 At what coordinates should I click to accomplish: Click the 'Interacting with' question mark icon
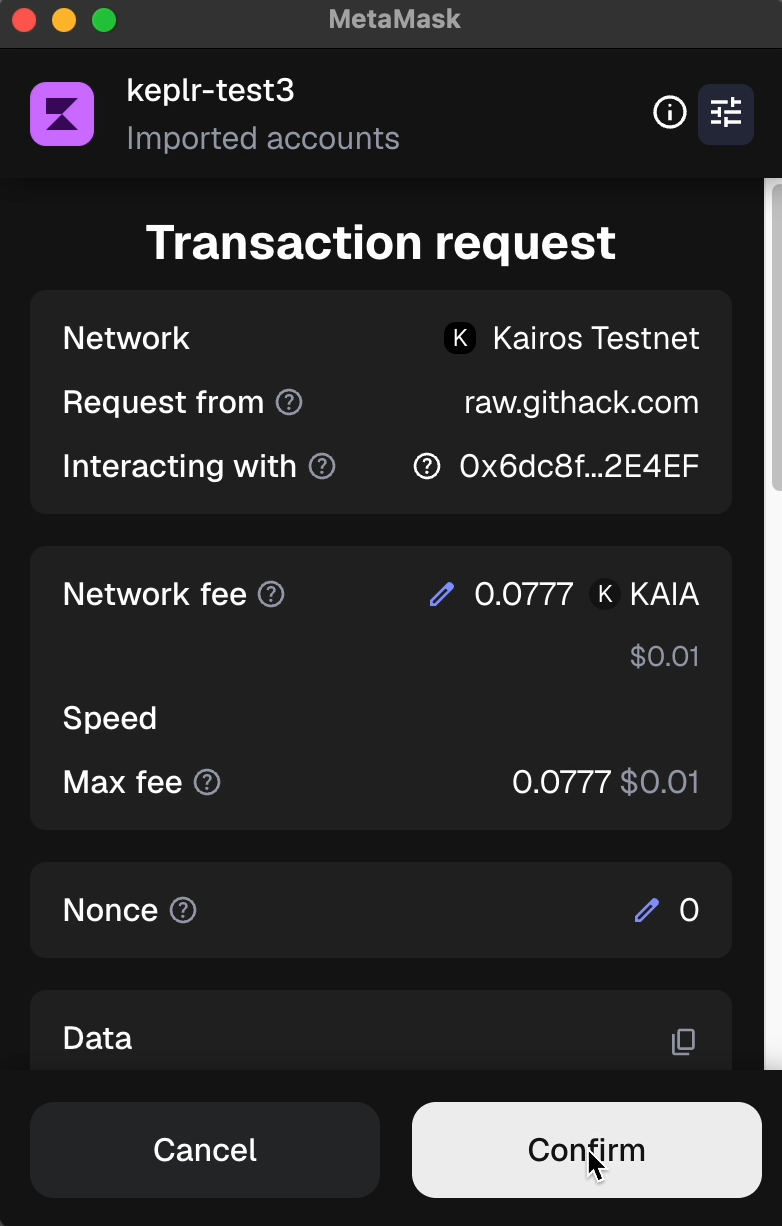324,466
